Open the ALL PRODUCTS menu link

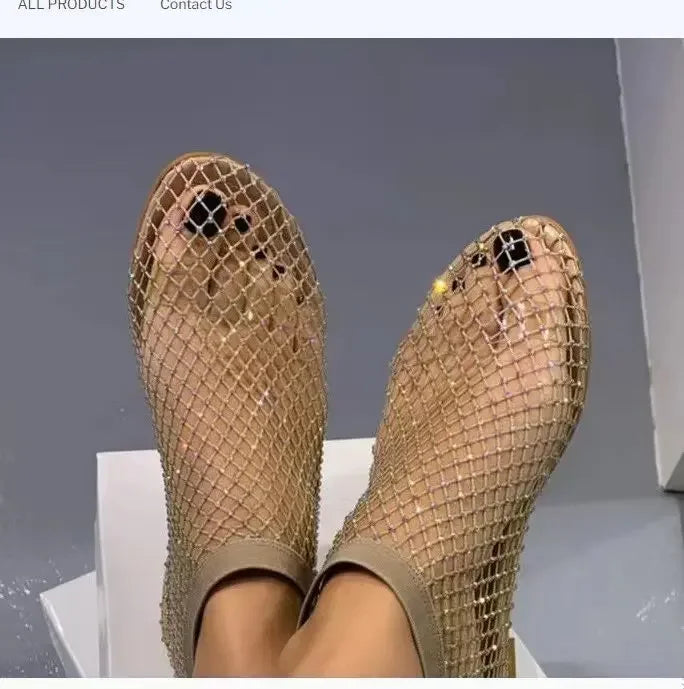click(x=71, y=6)
